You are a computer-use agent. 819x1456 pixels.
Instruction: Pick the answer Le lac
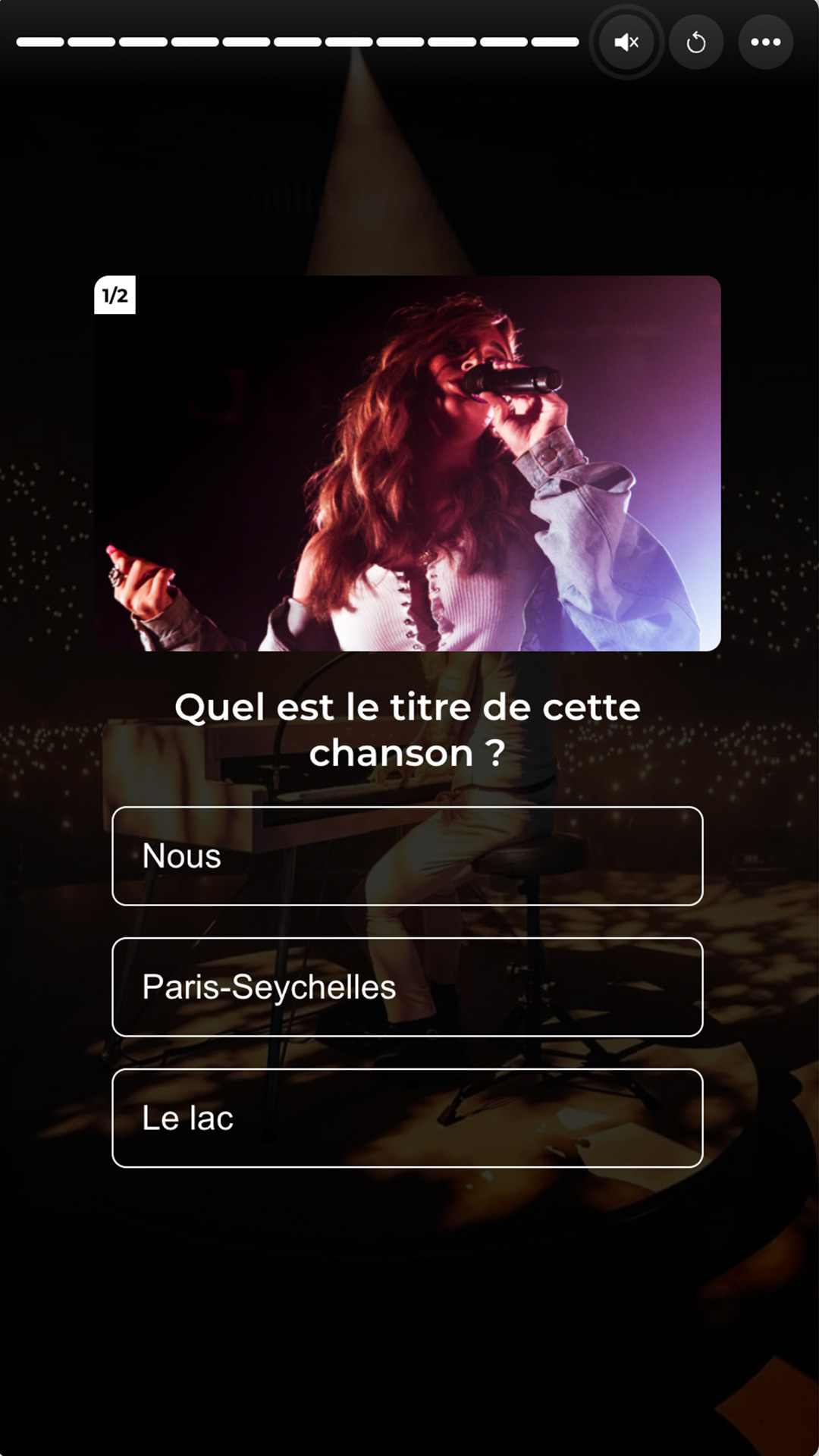point(407,1119)
